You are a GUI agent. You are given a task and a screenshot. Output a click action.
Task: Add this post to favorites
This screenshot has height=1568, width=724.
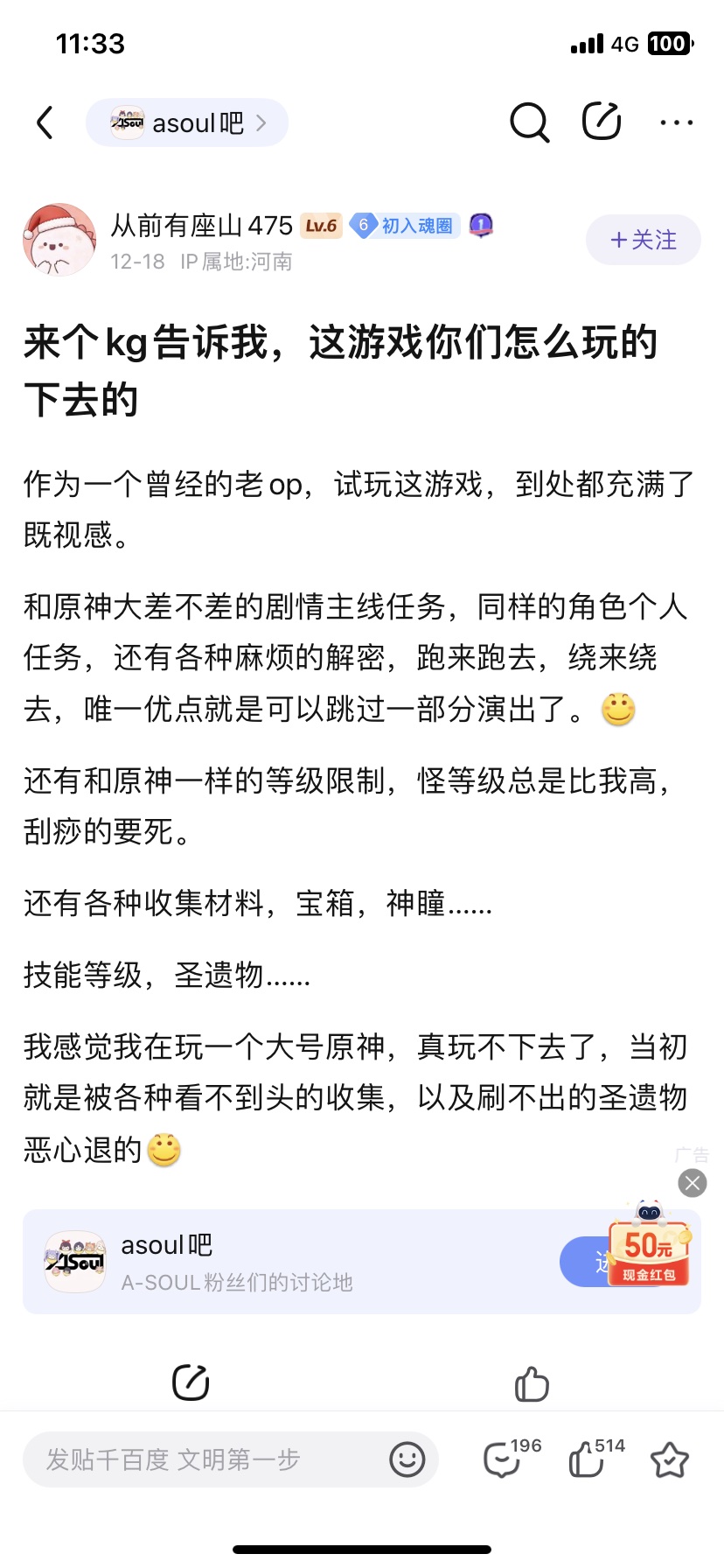(x=670, y=1459)
